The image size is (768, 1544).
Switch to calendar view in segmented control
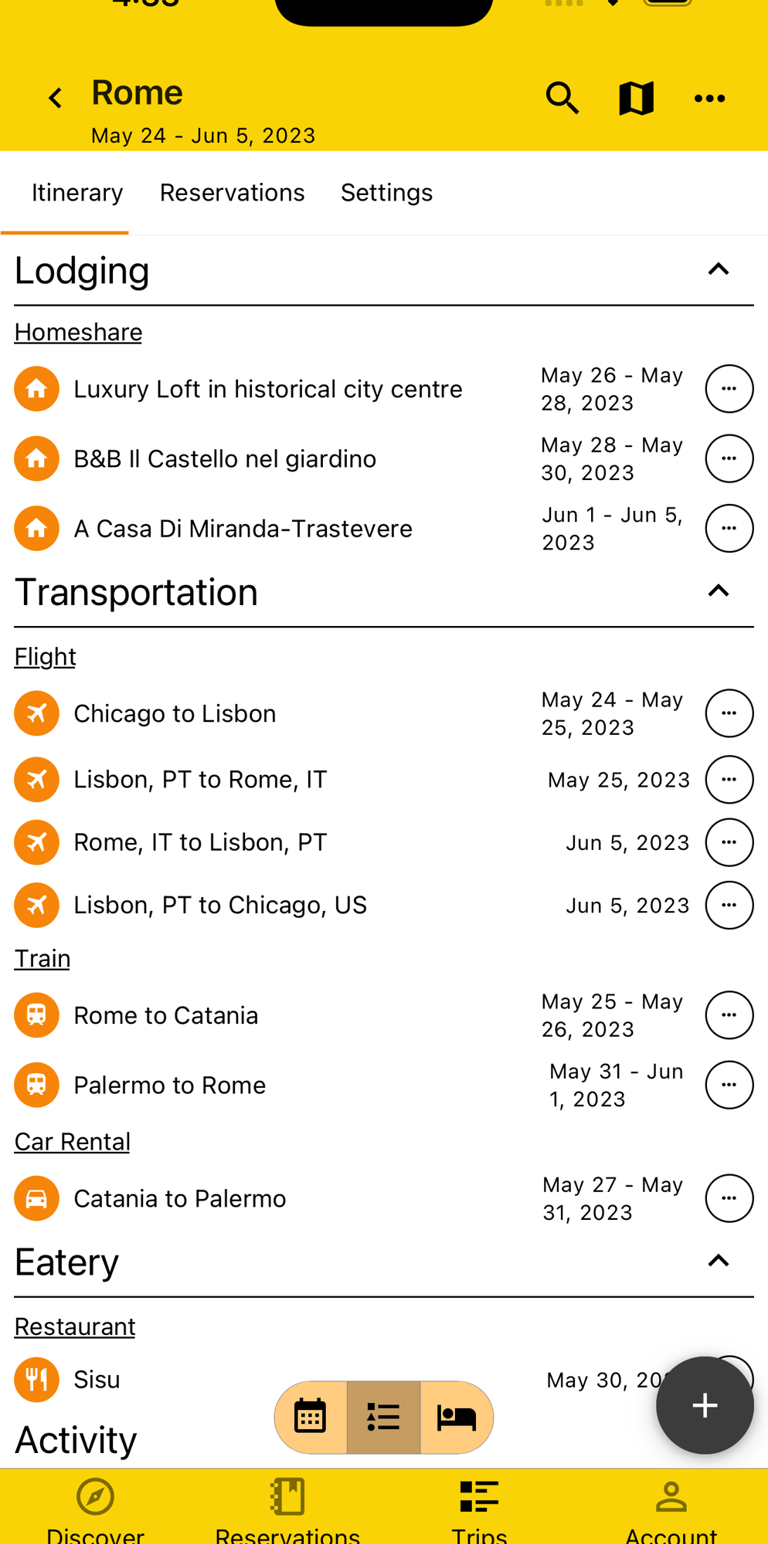pos(310,1416)
